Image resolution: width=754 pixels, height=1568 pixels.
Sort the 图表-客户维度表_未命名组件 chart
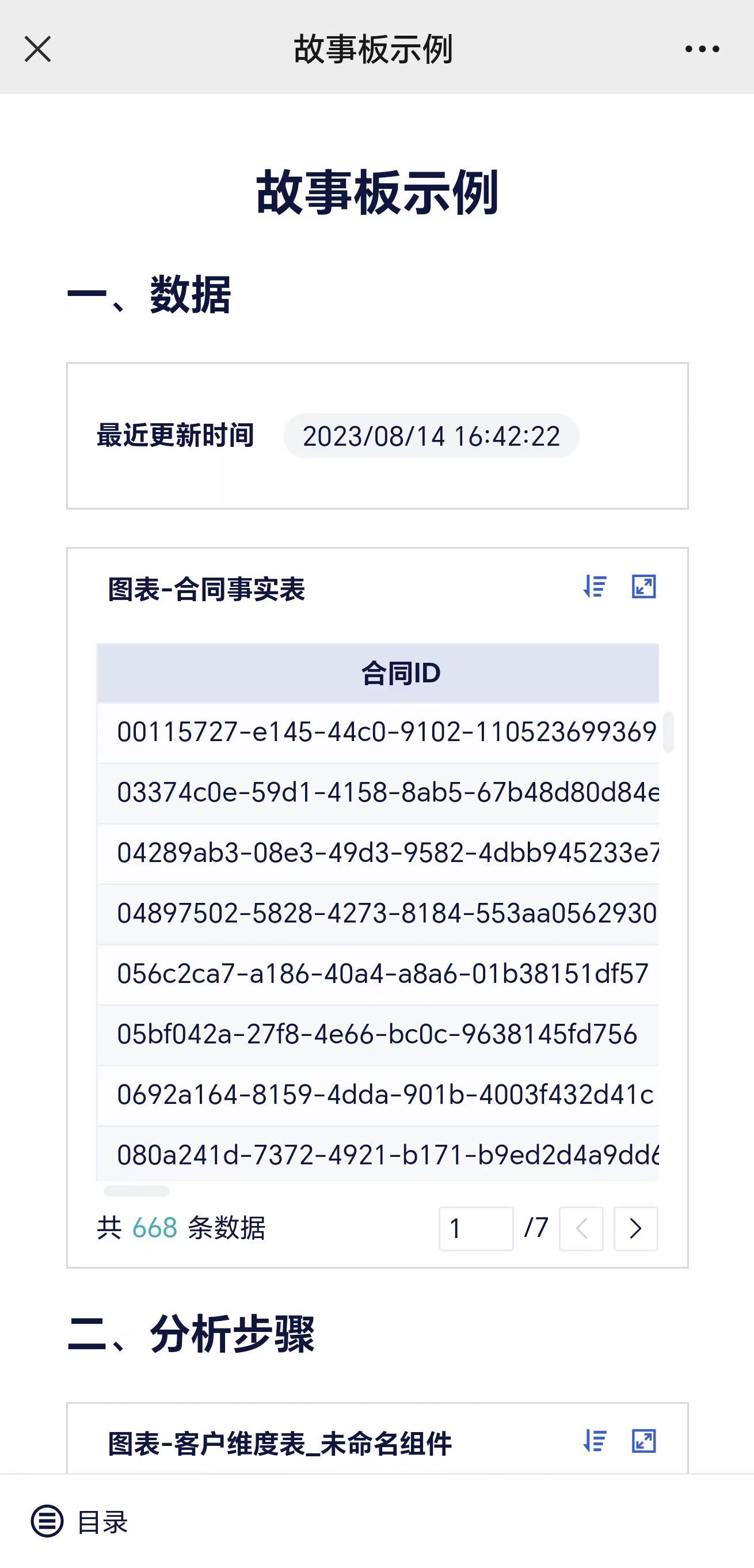tap(595, 1441)
